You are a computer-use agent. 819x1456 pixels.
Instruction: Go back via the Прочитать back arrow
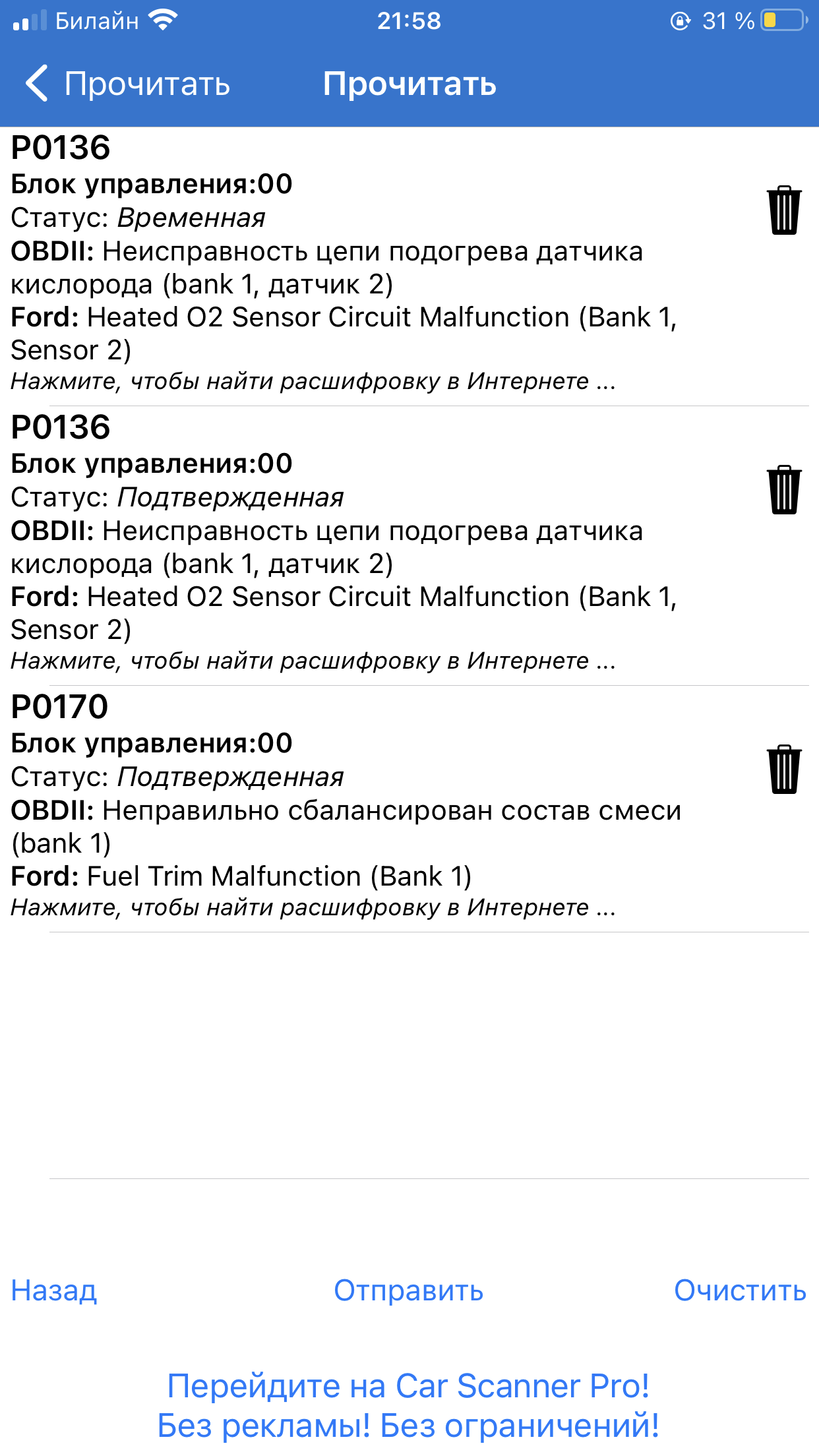click(125, 84)
